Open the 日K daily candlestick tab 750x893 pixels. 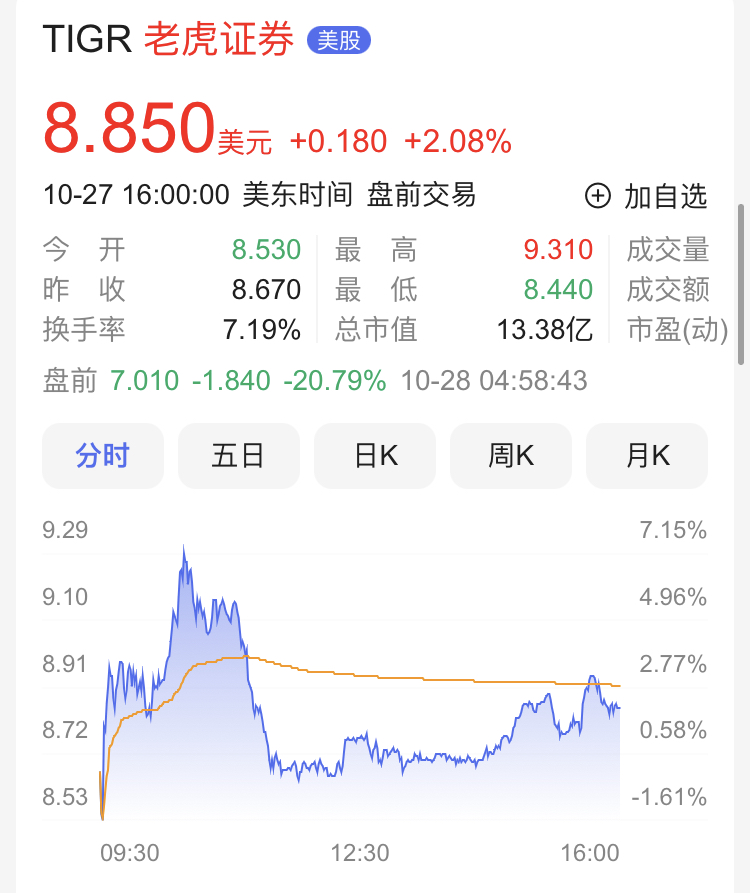(374, 456)
